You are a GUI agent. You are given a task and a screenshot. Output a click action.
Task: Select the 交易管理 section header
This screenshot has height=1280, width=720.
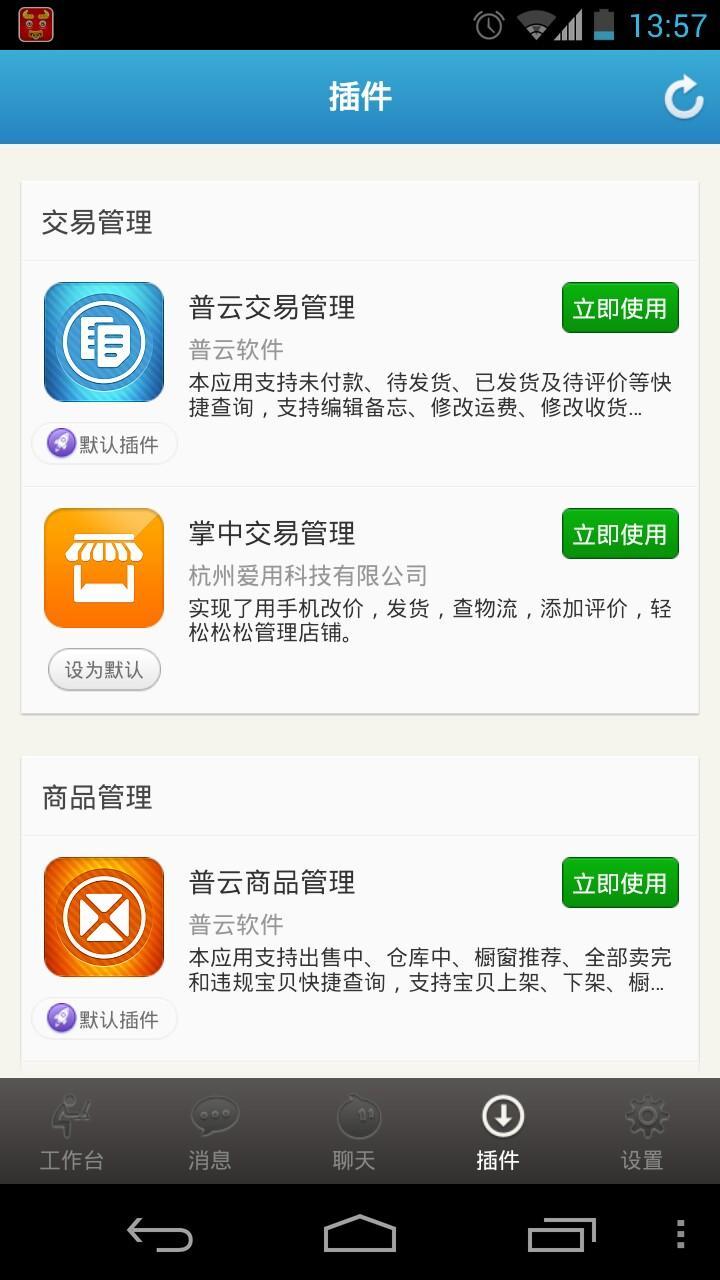(x=94, y=222)
